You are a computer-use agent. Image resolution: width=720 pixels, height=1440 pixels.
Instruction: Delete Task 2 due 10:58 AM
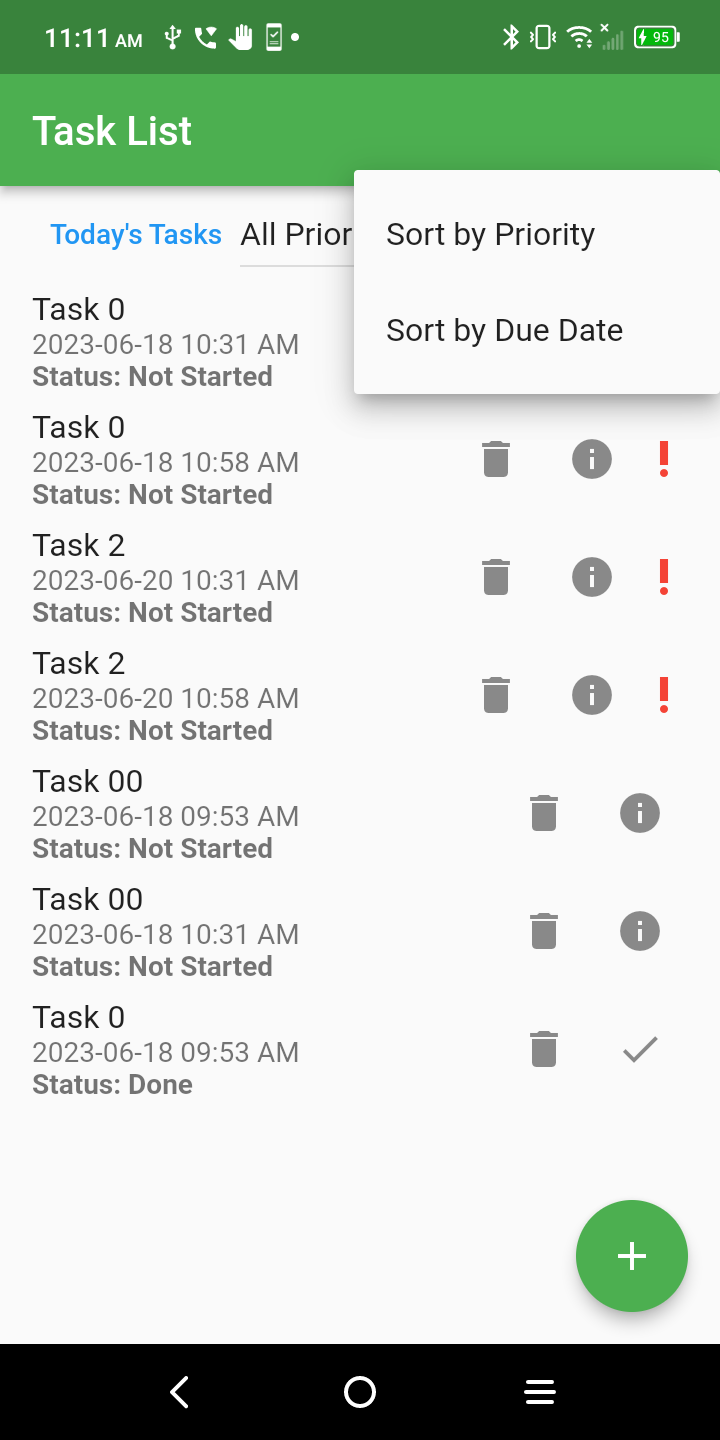click(495, 695)
